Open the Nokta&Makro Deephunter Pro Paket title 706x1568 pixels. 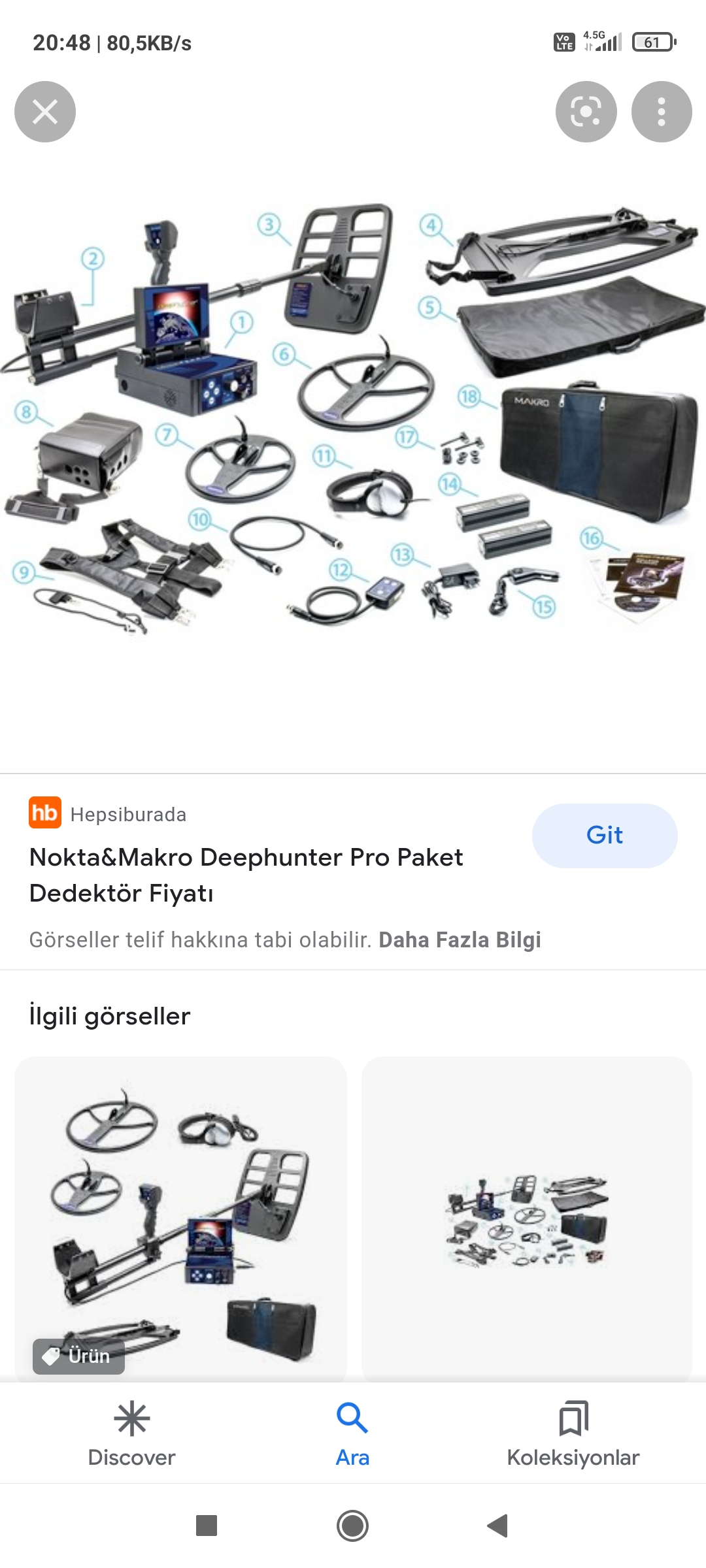pos(246,875)
